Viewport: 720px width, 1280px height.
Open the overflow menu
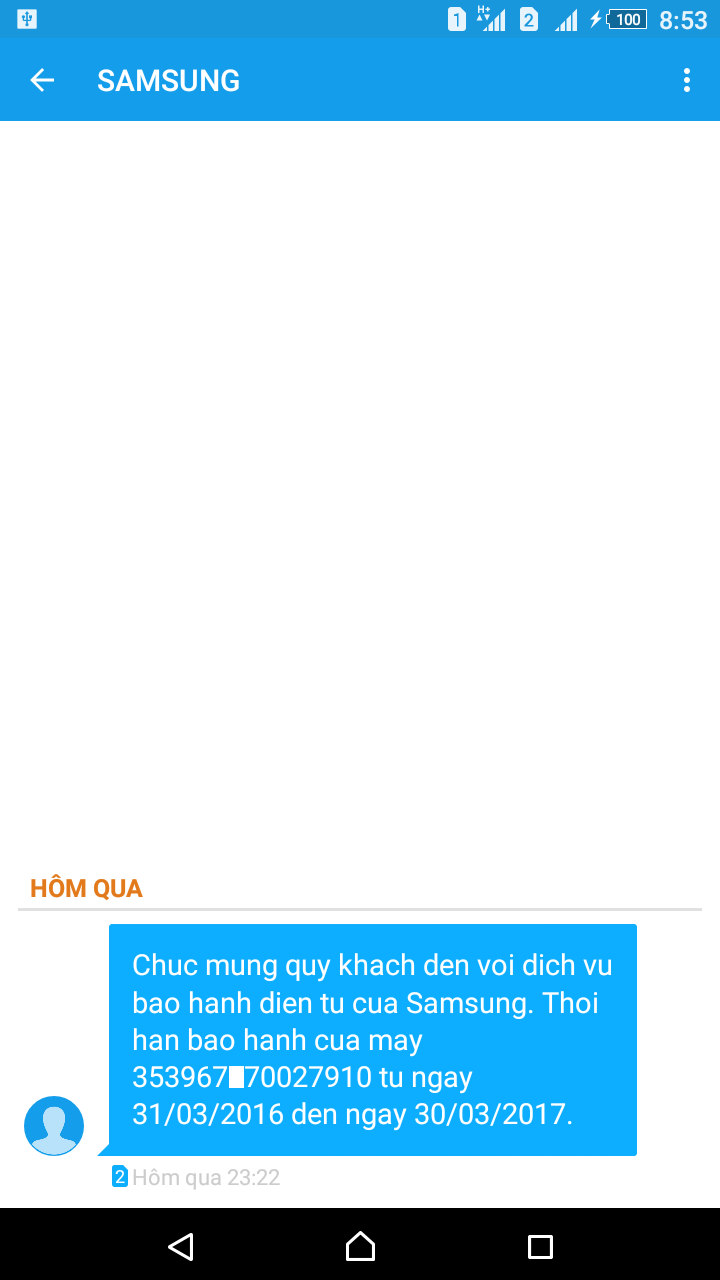(x=686, y=81)
